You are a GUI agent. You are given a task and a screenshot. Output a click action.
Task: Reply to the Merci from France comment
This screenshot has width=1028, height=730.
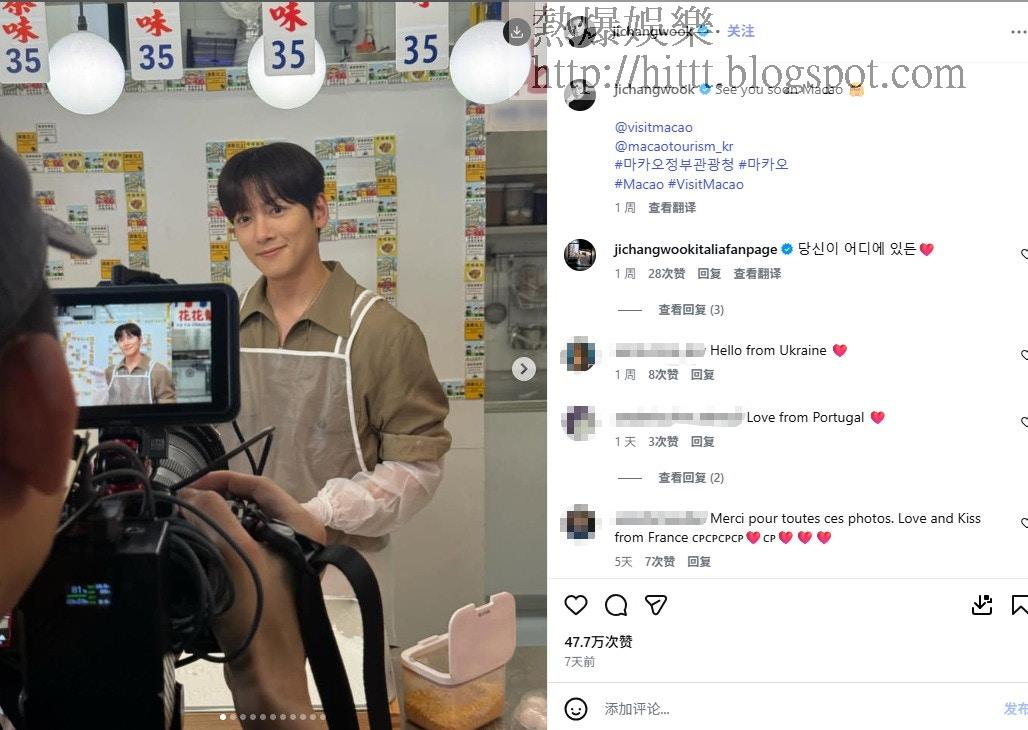tap(698, 562)
